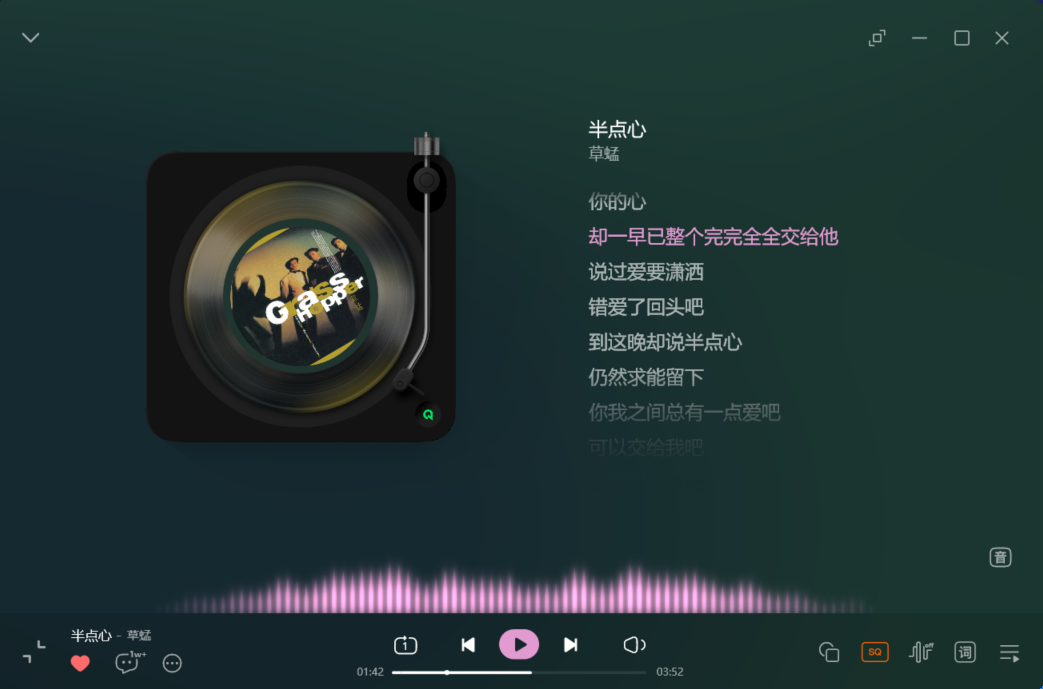Change the SQ sound quality setting

tap(875, 652)
